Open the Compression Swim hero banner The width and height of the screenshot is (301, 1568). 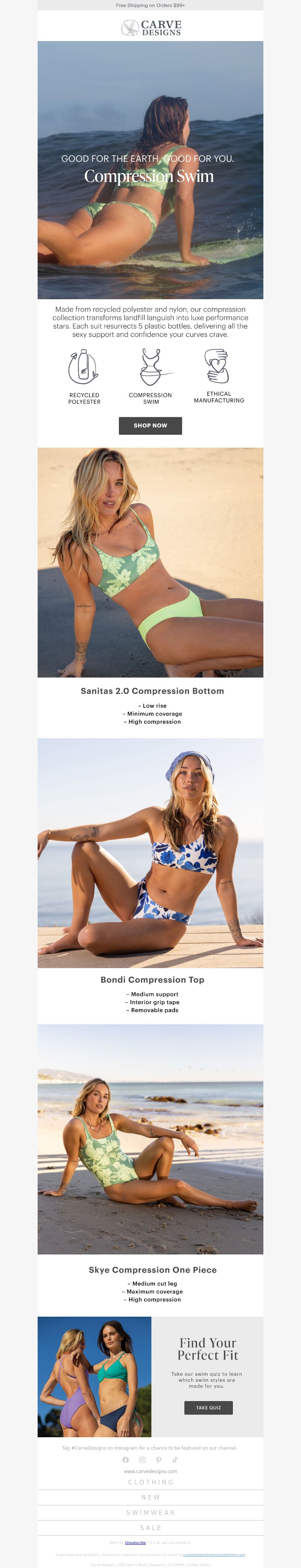click(x=150, y=170)
